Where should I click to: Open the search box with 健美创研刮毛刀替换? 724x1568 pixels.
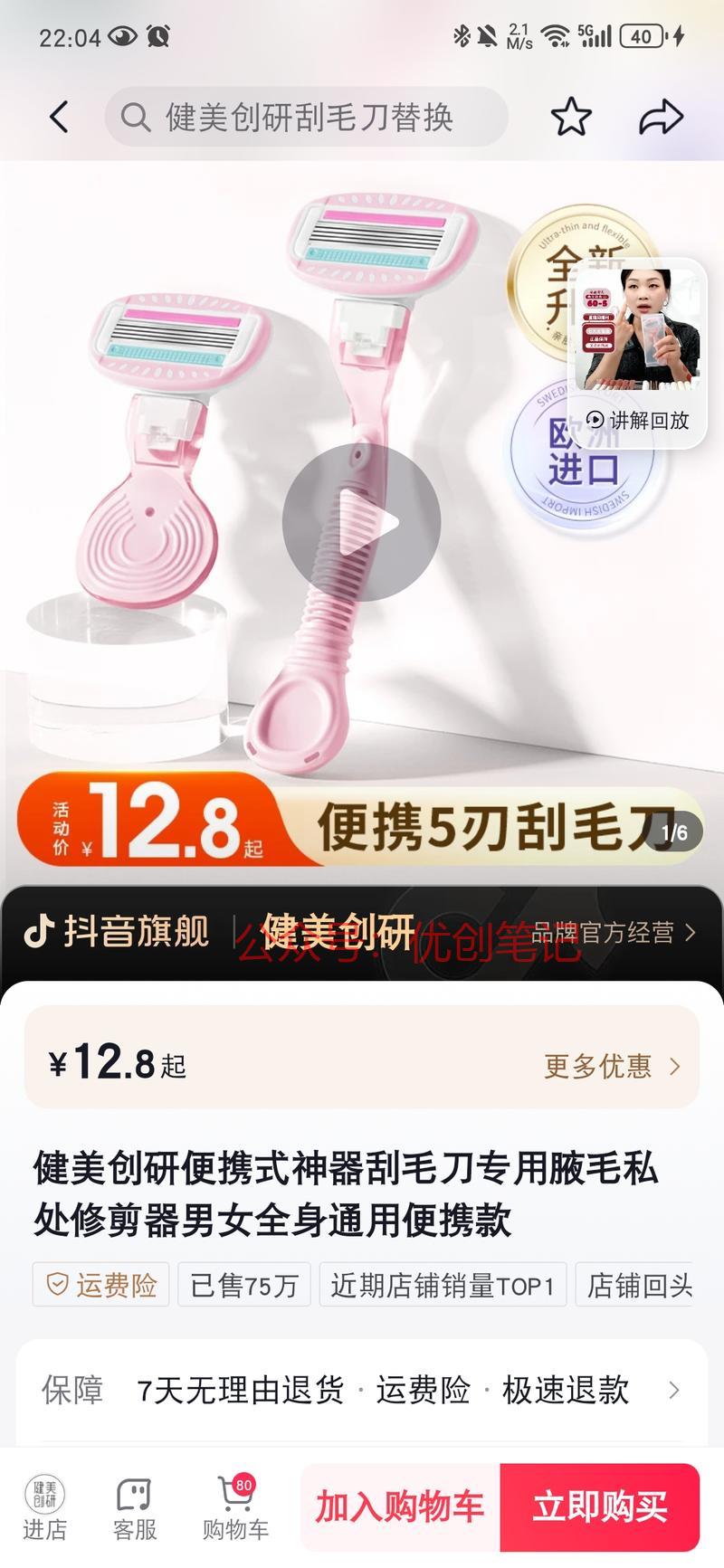(306, 118)
